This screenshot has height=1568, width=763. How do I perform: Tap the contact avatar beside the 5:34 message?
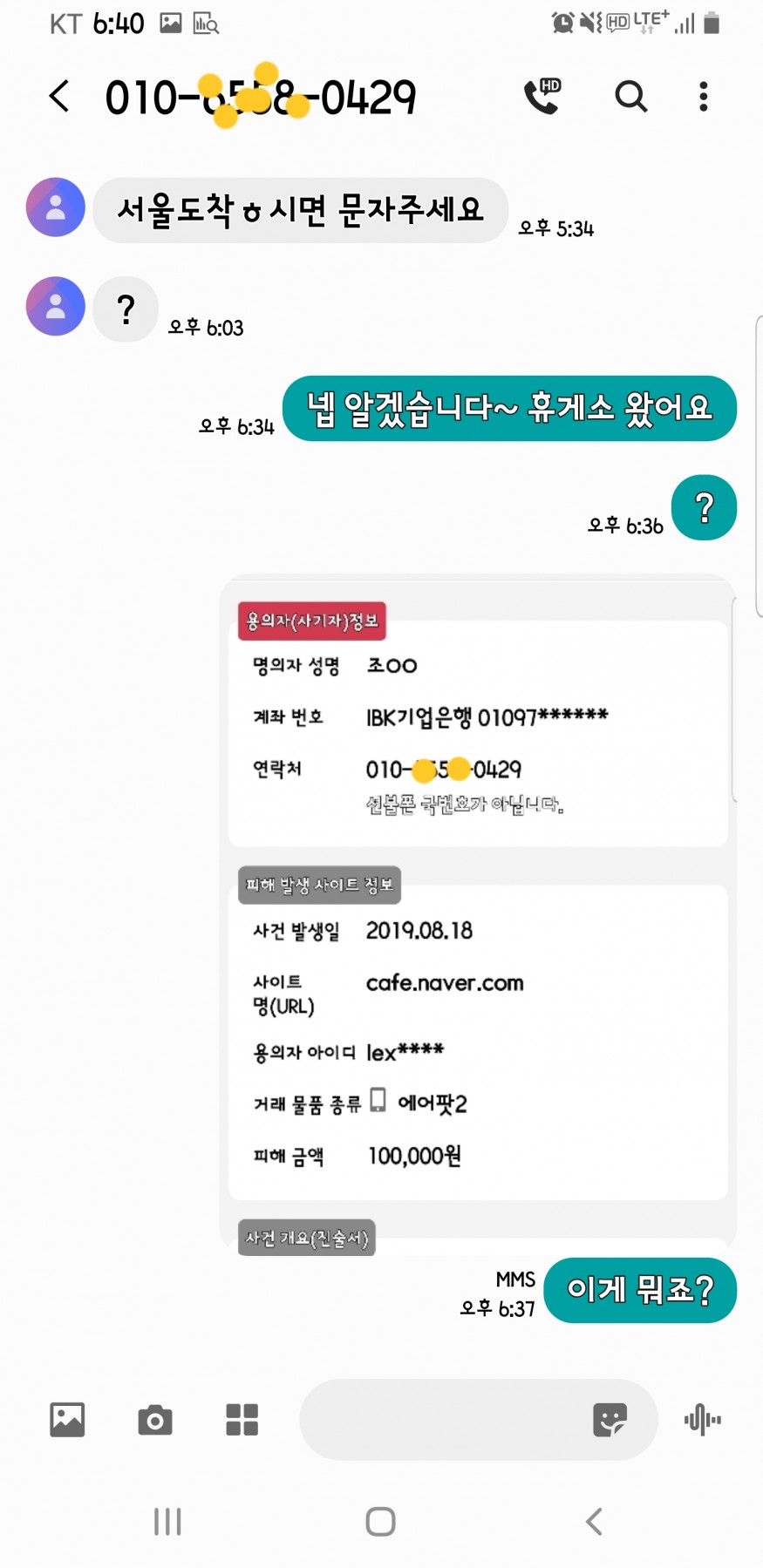point(56,207)
